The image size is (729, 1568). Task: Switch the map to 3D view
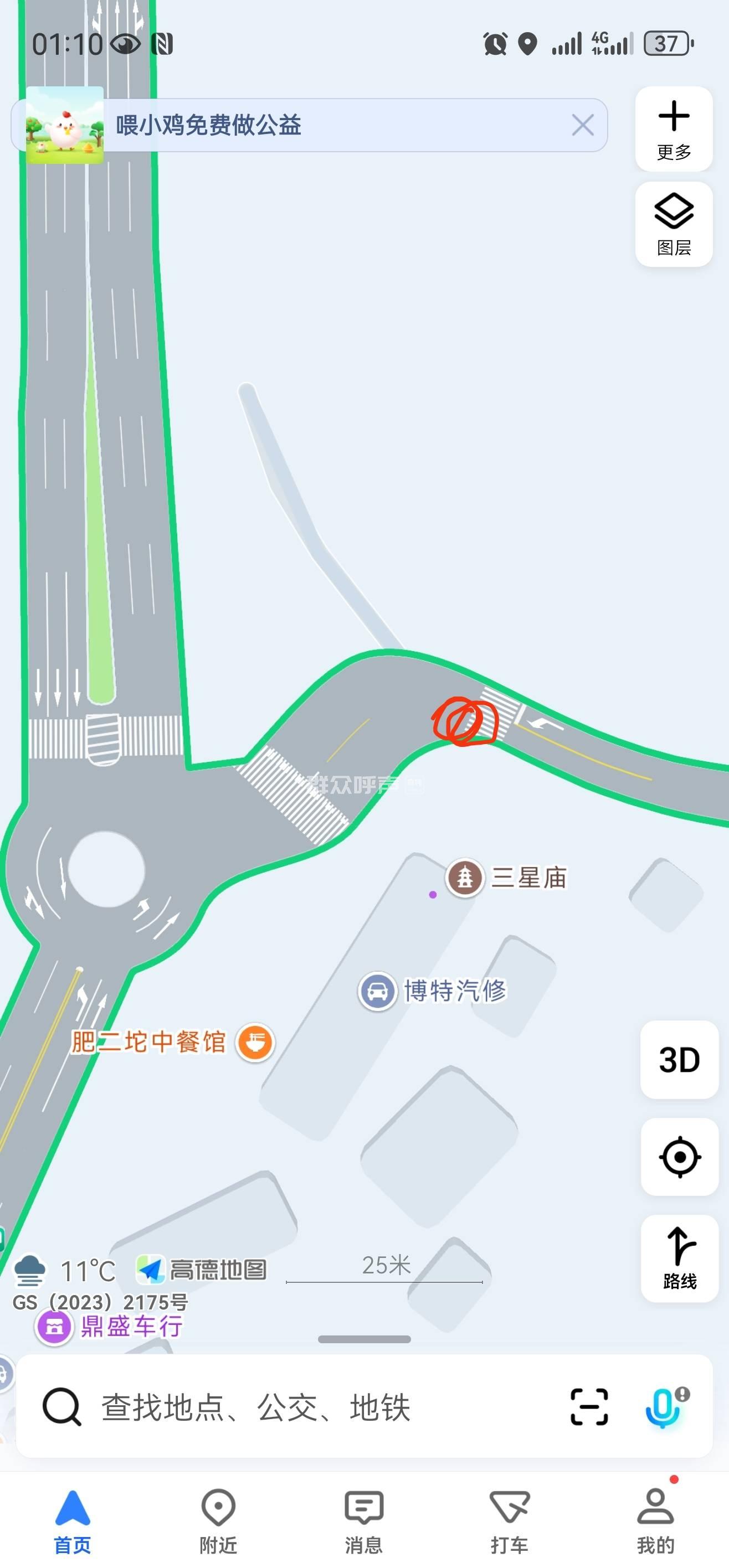679,1060
